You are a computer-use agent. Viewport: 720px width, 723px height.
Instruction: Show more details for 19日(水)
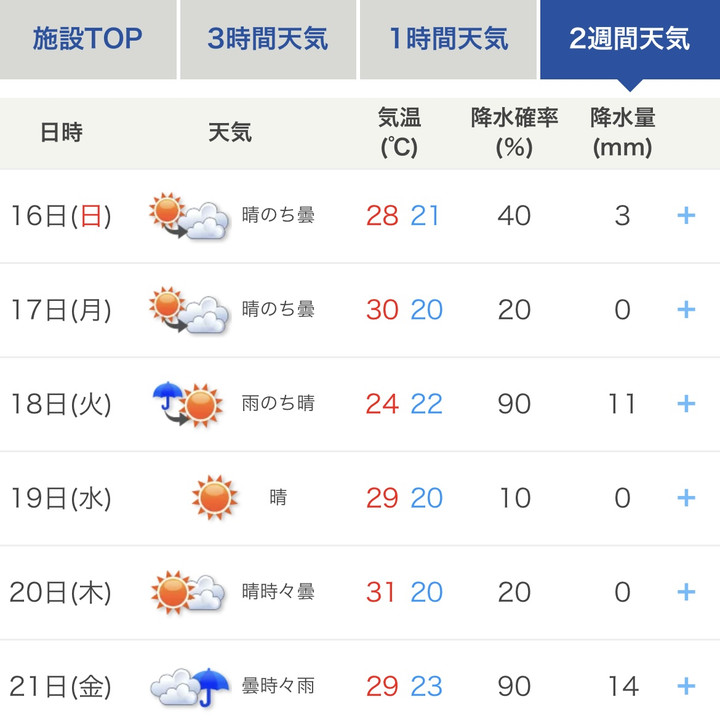pyautogui.click(x=686, y=497)
